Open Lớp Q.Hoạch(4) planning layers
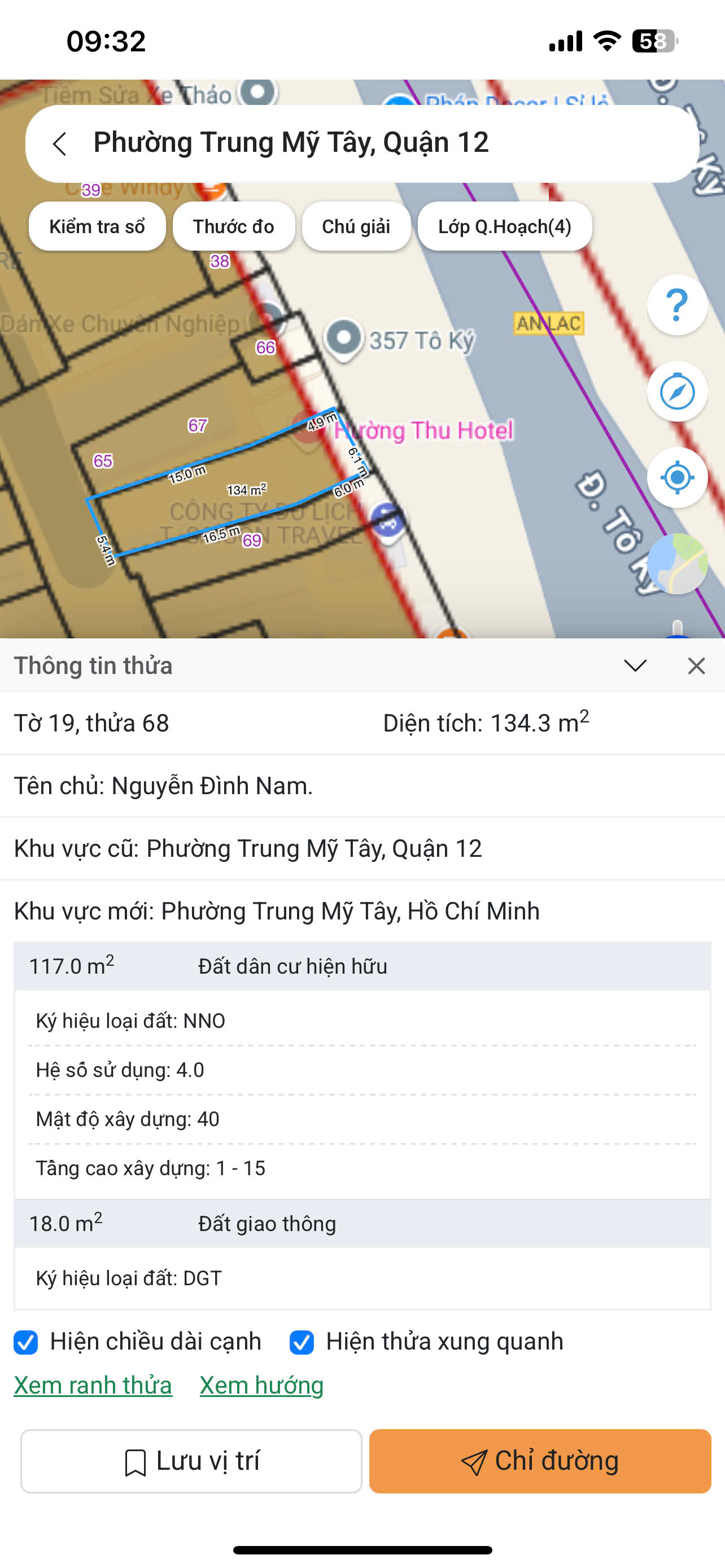This screenshot has width=725, height=1568. click(505, 226)
